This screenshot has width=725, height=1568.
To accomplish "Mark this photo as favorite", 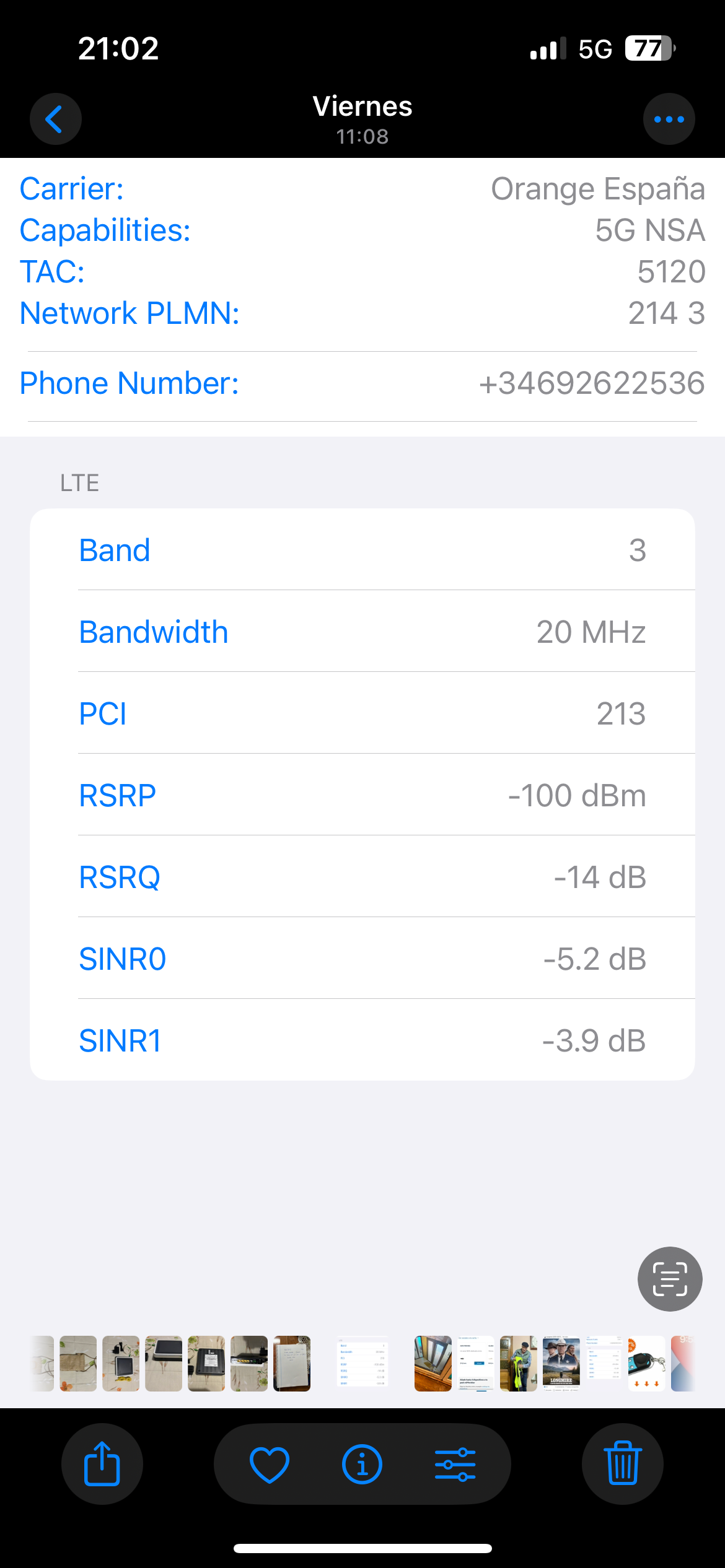I will (x=270, y=1464).
